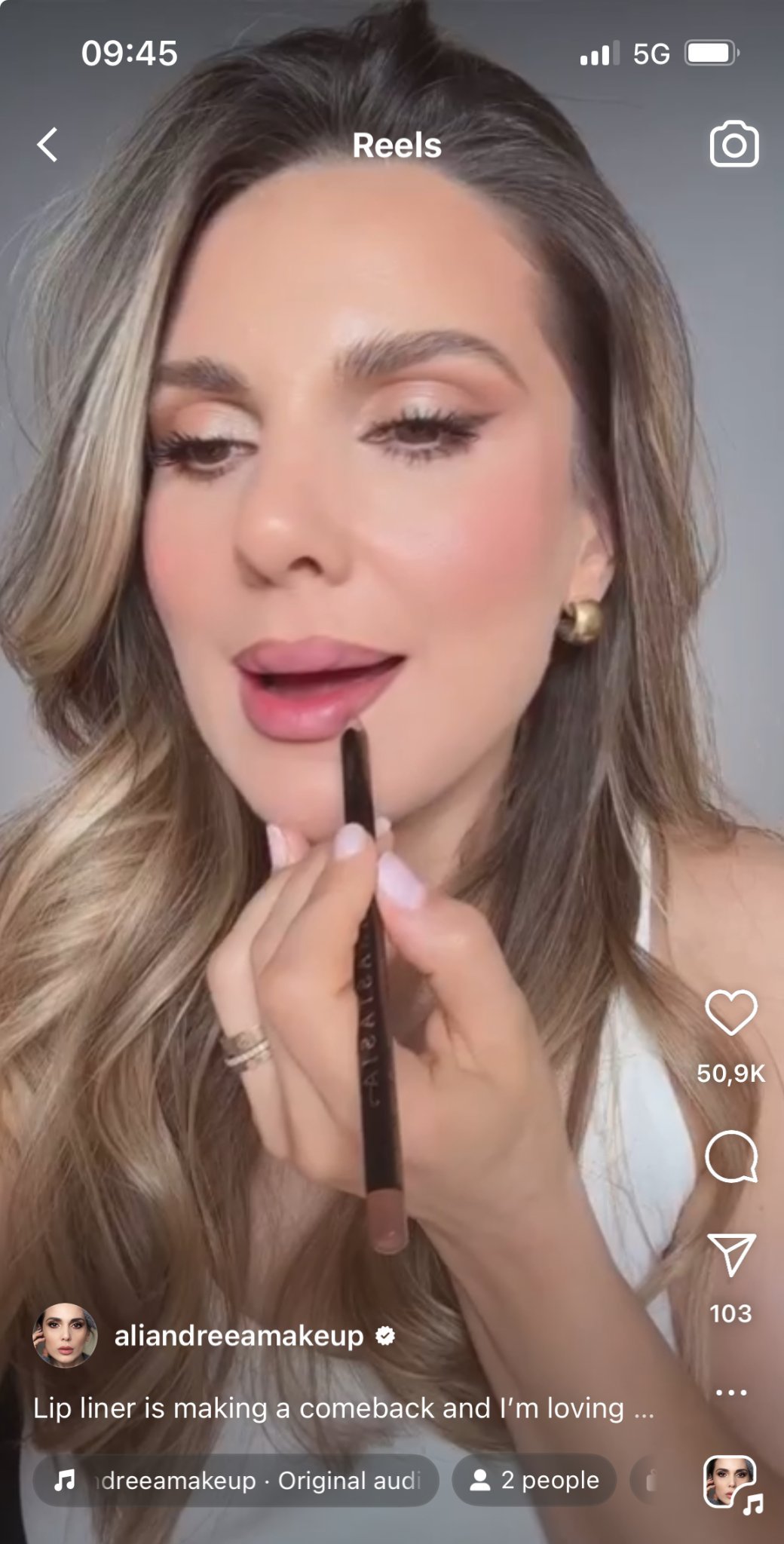Share this reel via the paper plane
The image size is (784, 1544).
click(x=730, y=1254)
